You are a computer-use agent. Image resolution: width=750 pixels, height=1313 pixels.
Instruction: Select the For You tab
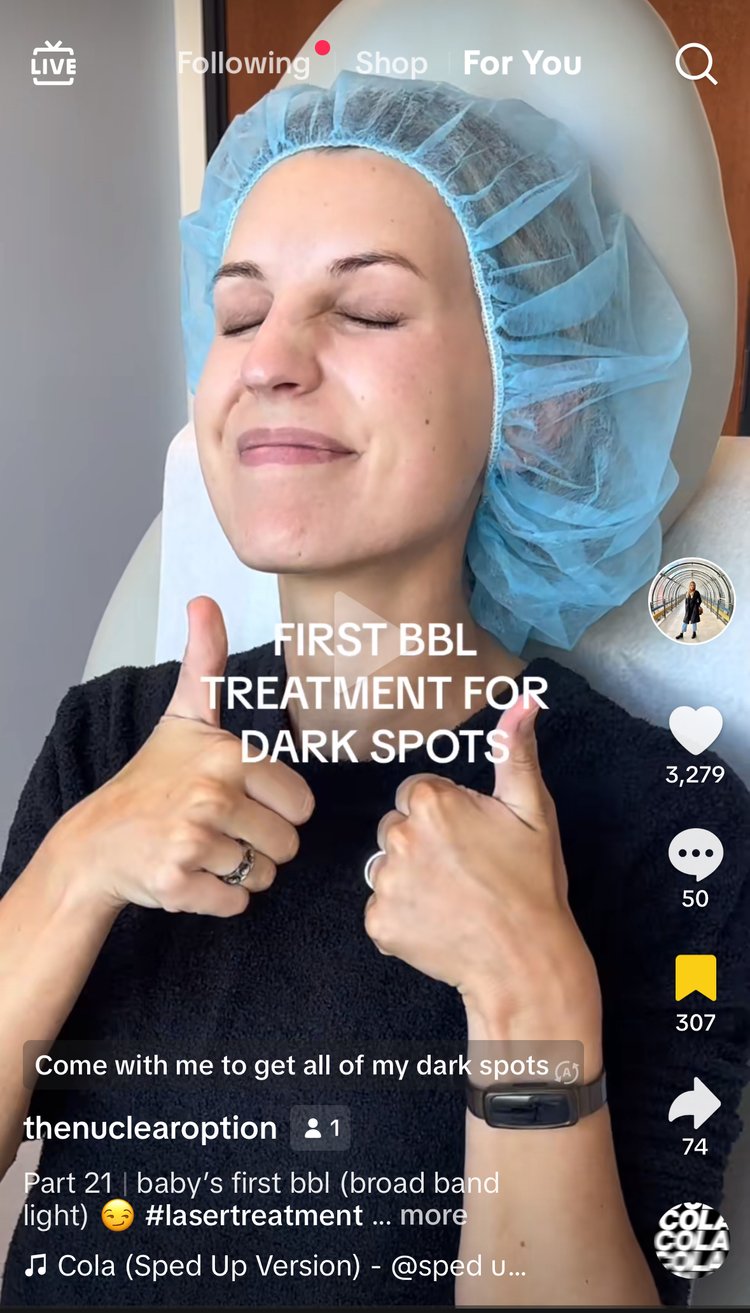522,64
